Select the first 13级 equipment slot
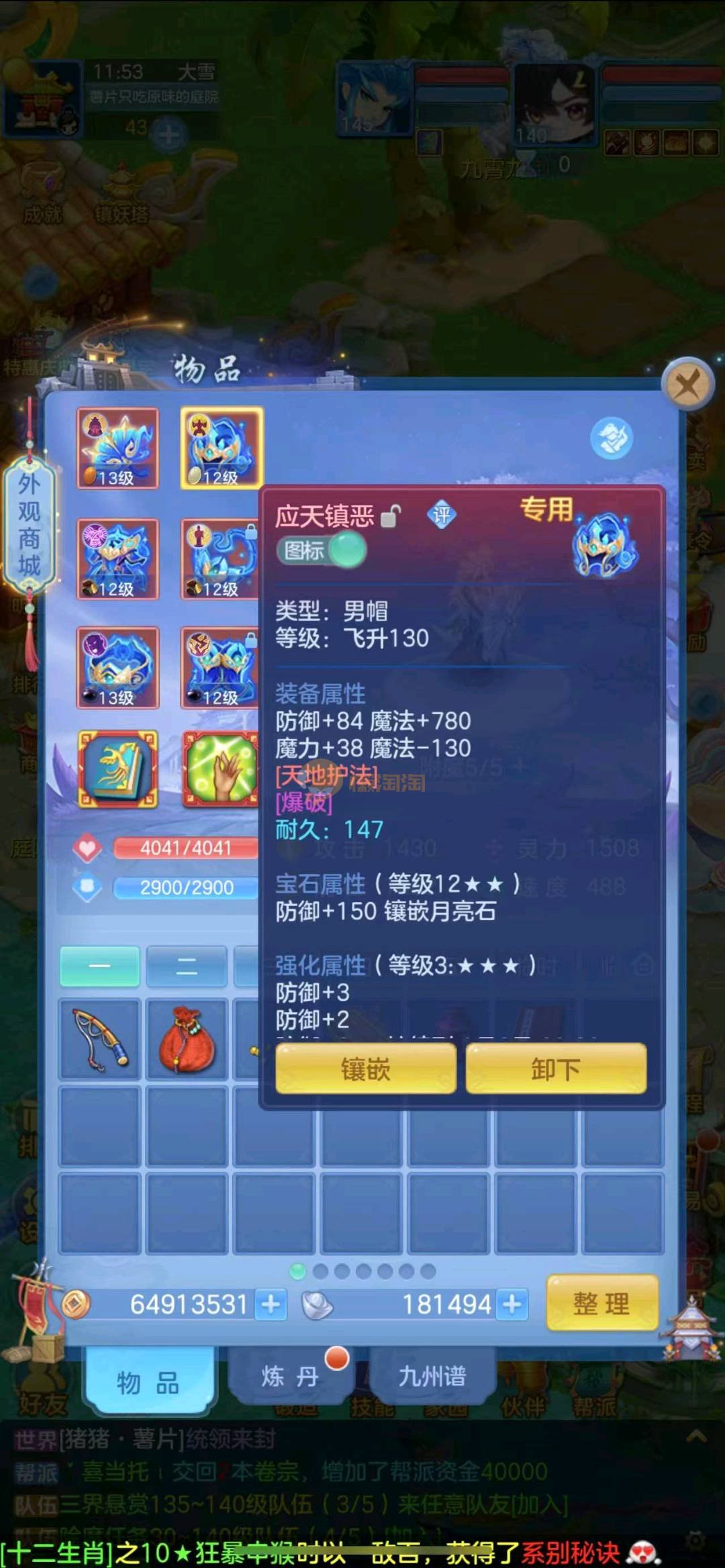Screen dimensions: 725x1568 (117, 448)
